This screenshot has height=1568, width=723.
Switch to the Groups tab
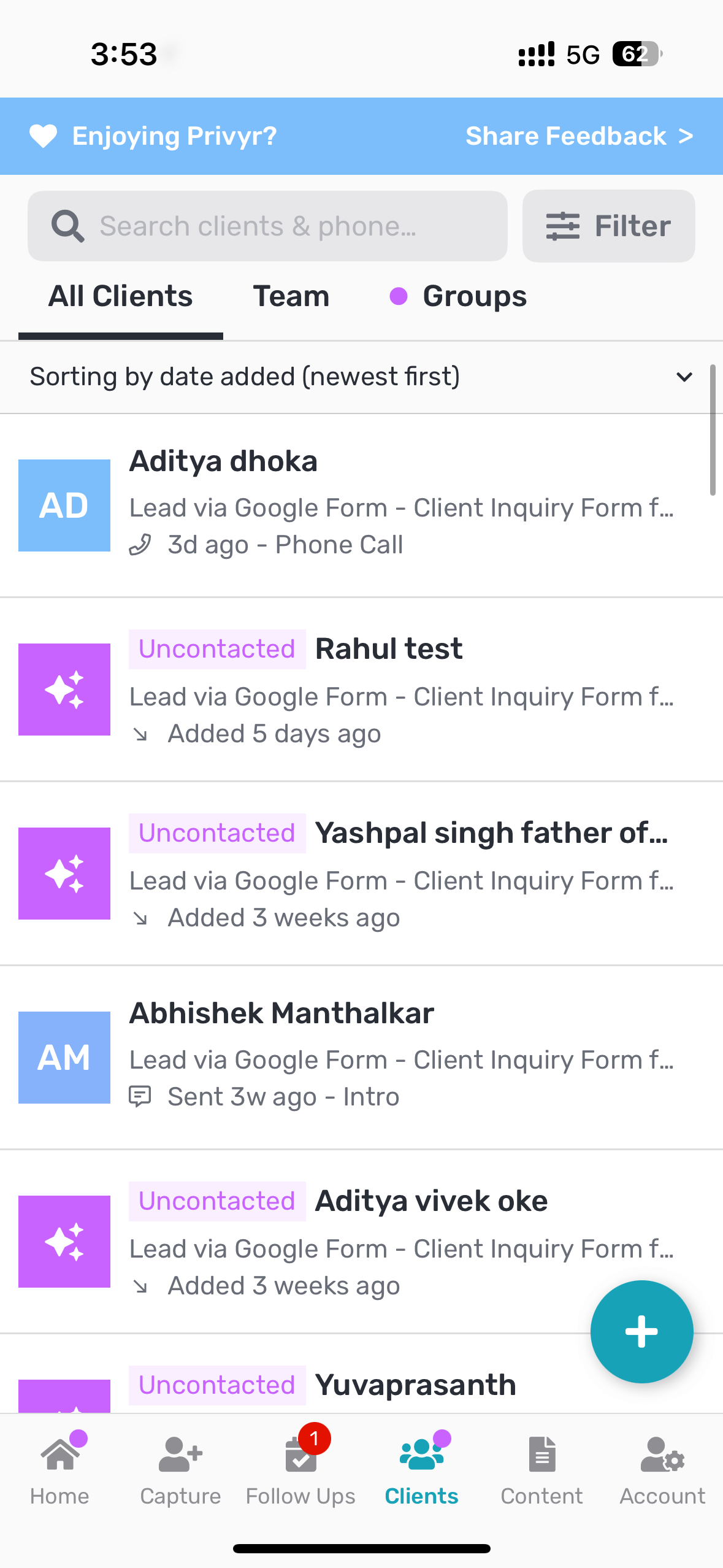[459, 296]
